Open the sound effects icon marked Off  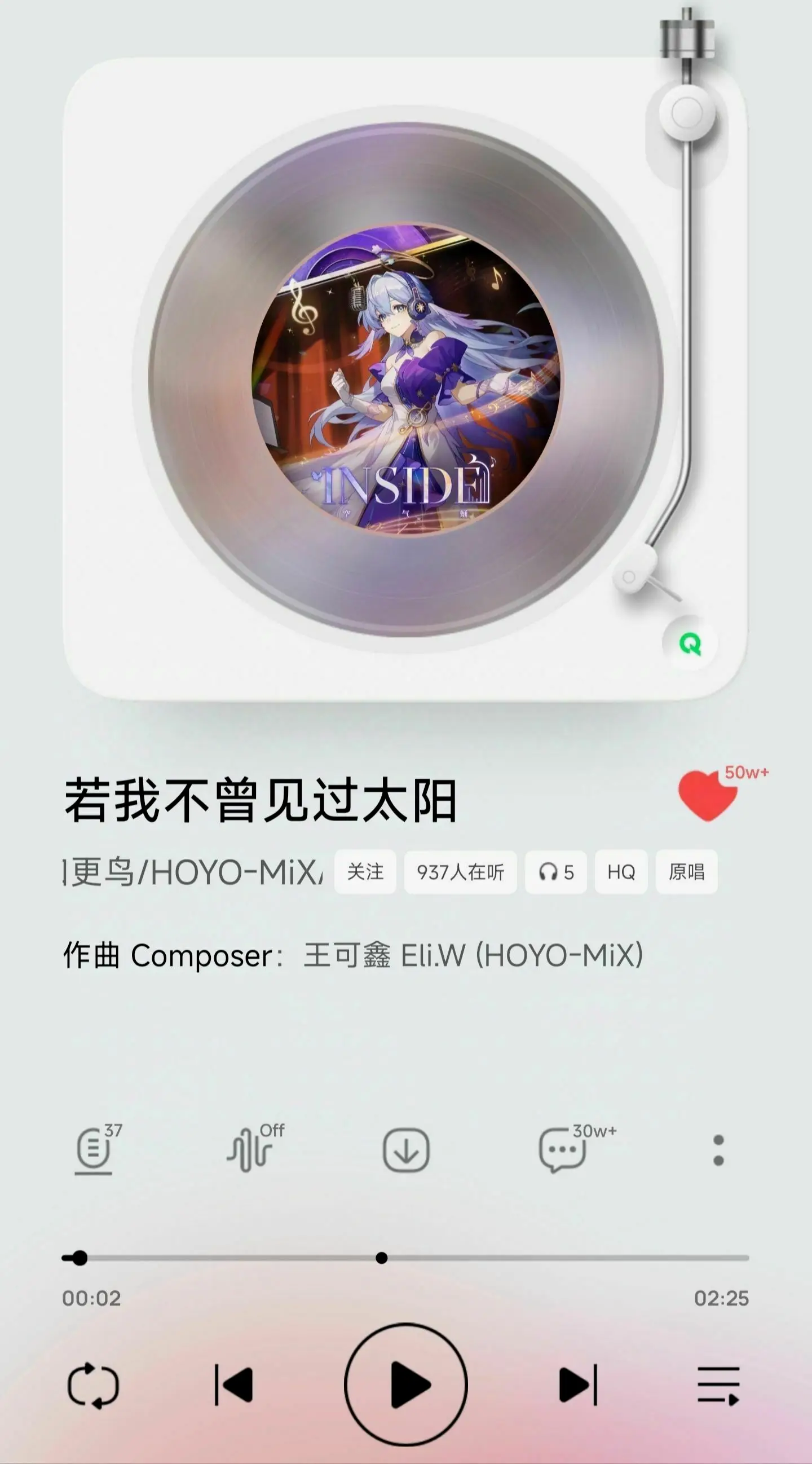coord(250,1150)
